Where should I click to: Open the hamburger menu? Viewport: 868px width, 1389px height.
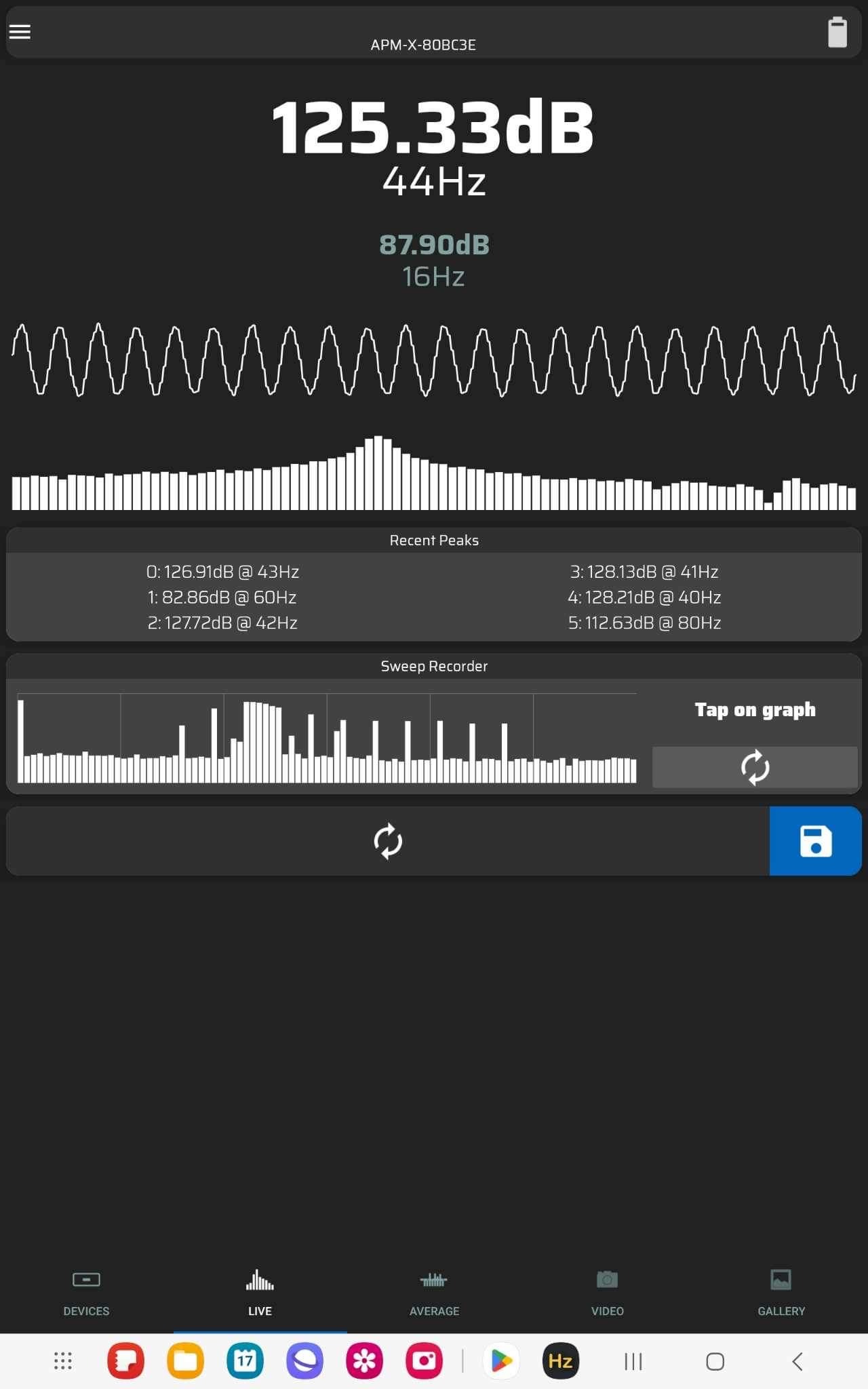[20, 32]
